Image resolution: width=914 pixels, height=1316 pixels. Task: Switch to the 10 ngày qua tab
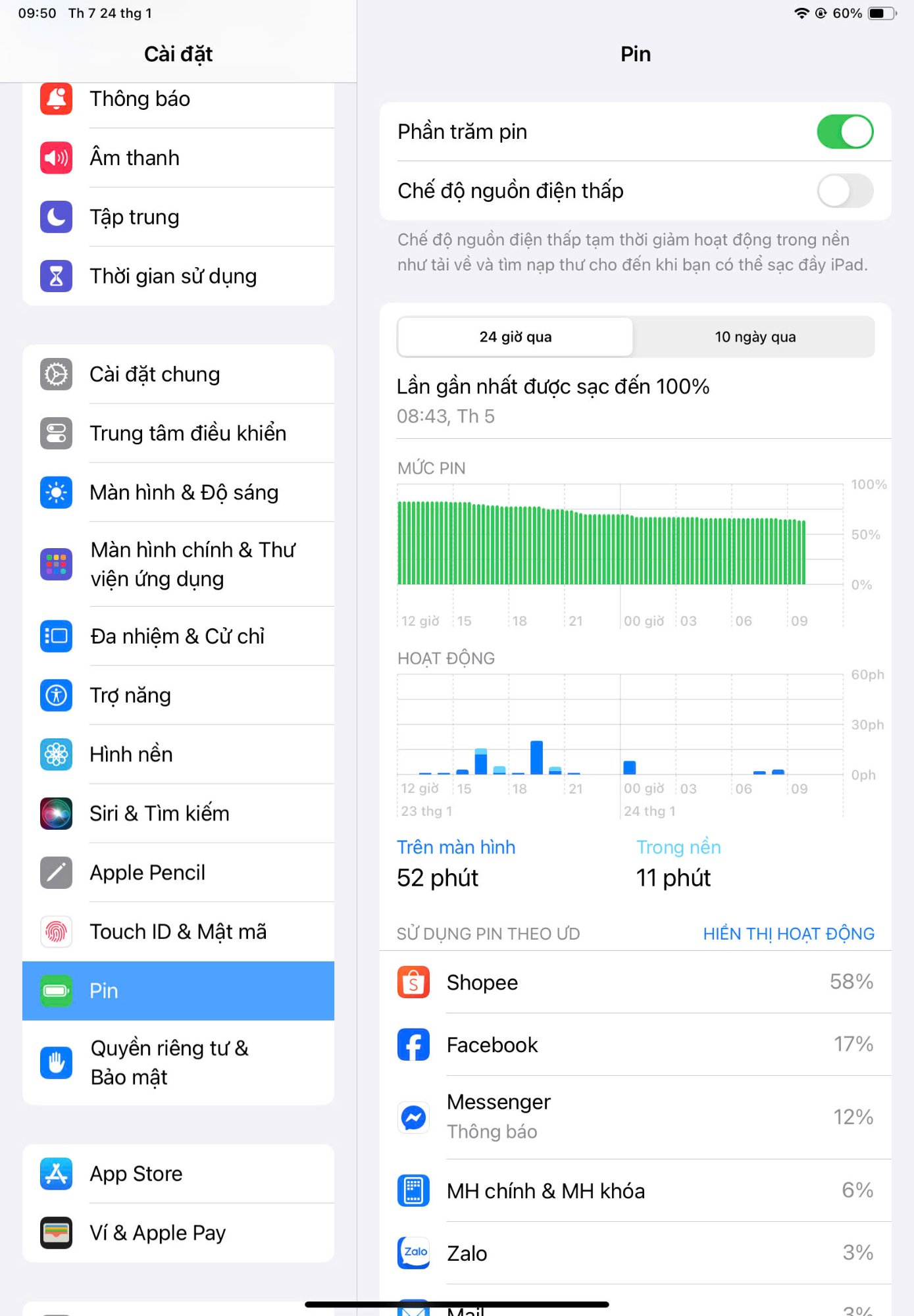coord(754,337)
